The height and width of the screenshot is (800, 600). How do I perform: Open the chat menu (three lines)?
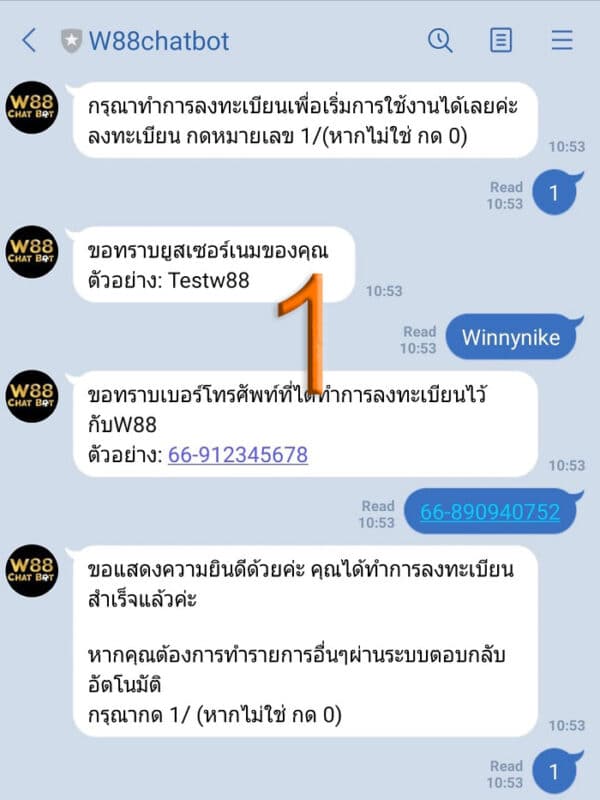[x=562, y=40]
